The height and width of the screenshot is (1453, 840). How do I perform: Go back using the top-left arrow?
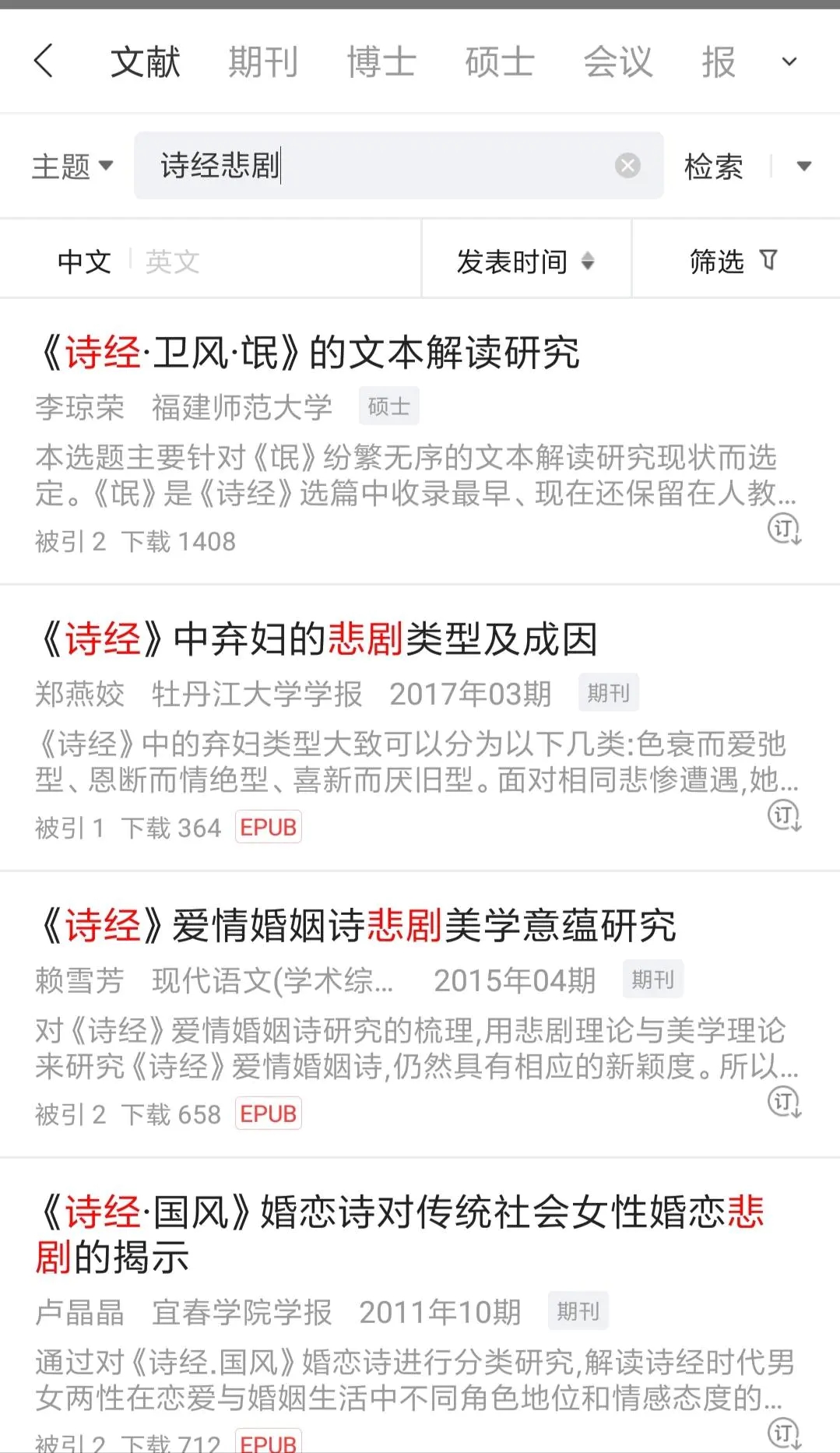[x=44, y=61]
